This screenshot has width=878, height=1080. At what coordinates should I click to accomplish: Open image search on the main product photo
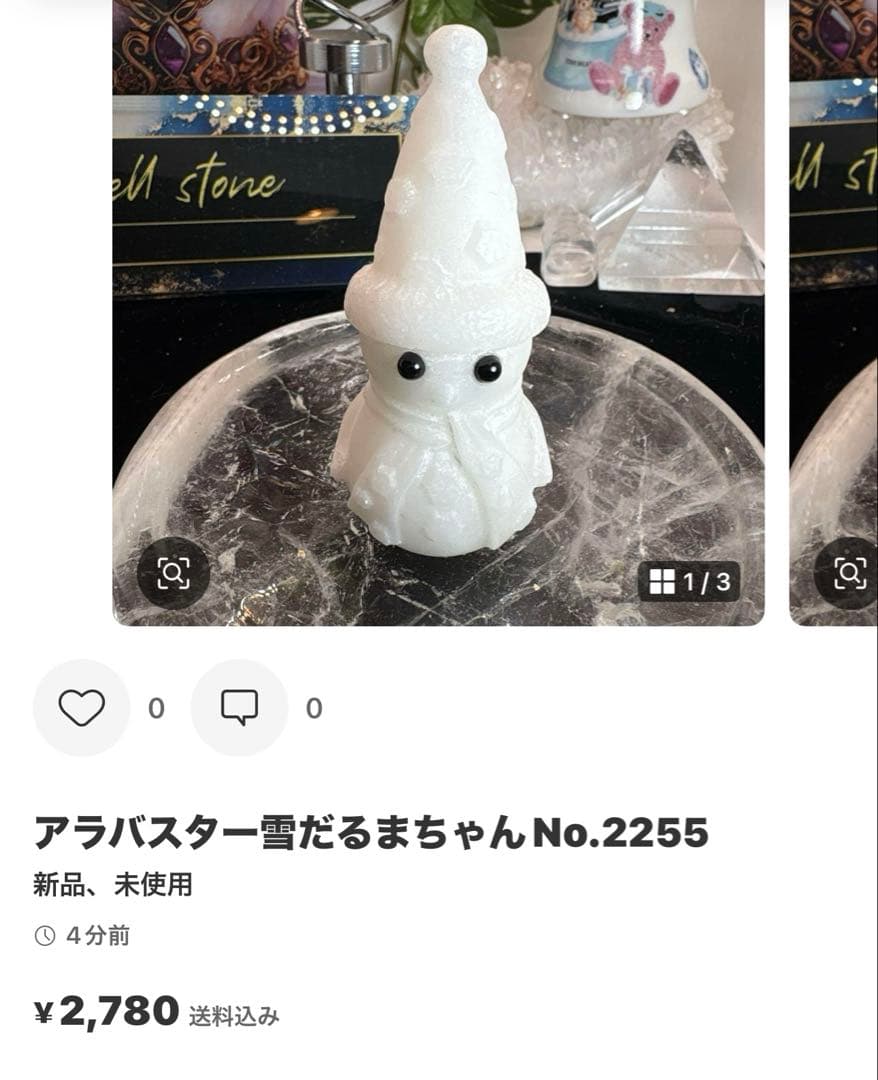tap(175, 572)
